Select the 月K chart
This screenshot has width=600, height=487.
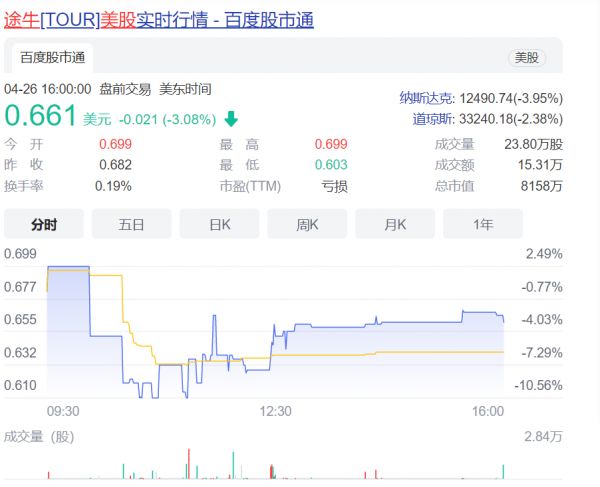(395, 225)
